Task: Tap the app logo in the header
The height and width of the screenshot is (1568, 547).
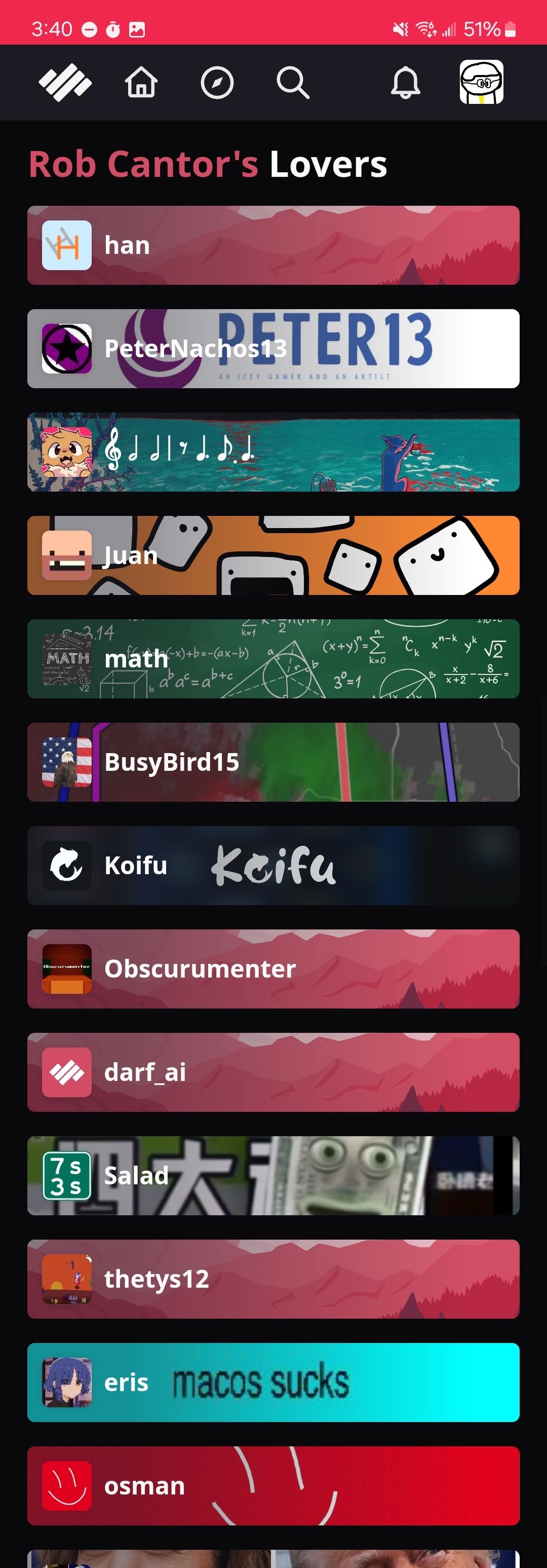Action: tap(65, 83)
